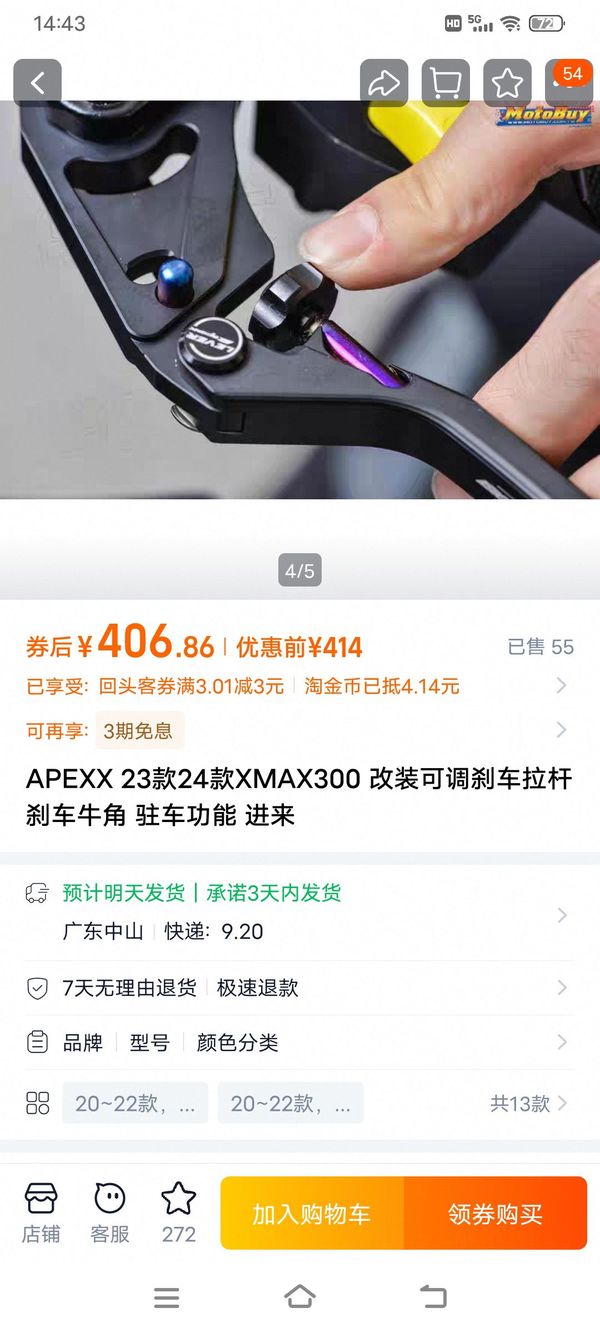
Task: Go back using the top-left arrow
Action: (37, 83)
